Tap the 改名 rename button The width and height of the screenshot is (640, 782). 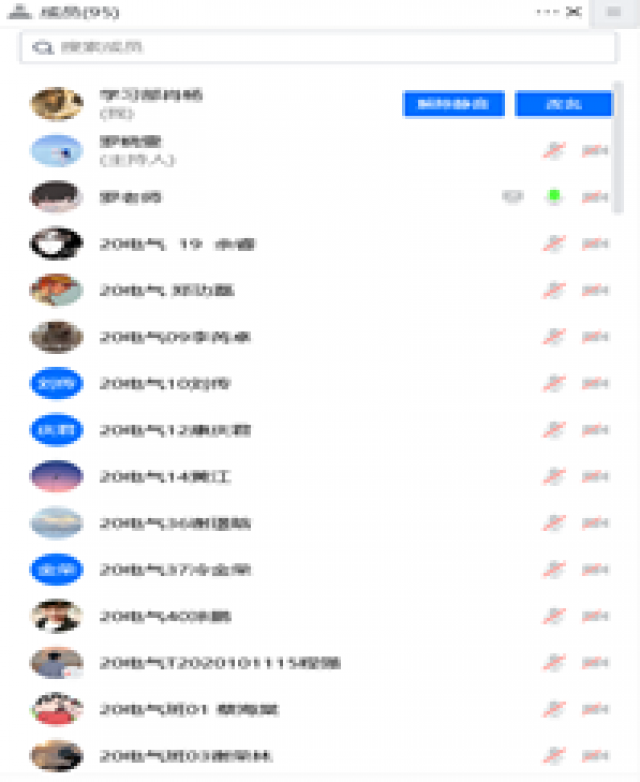point(563,104)
